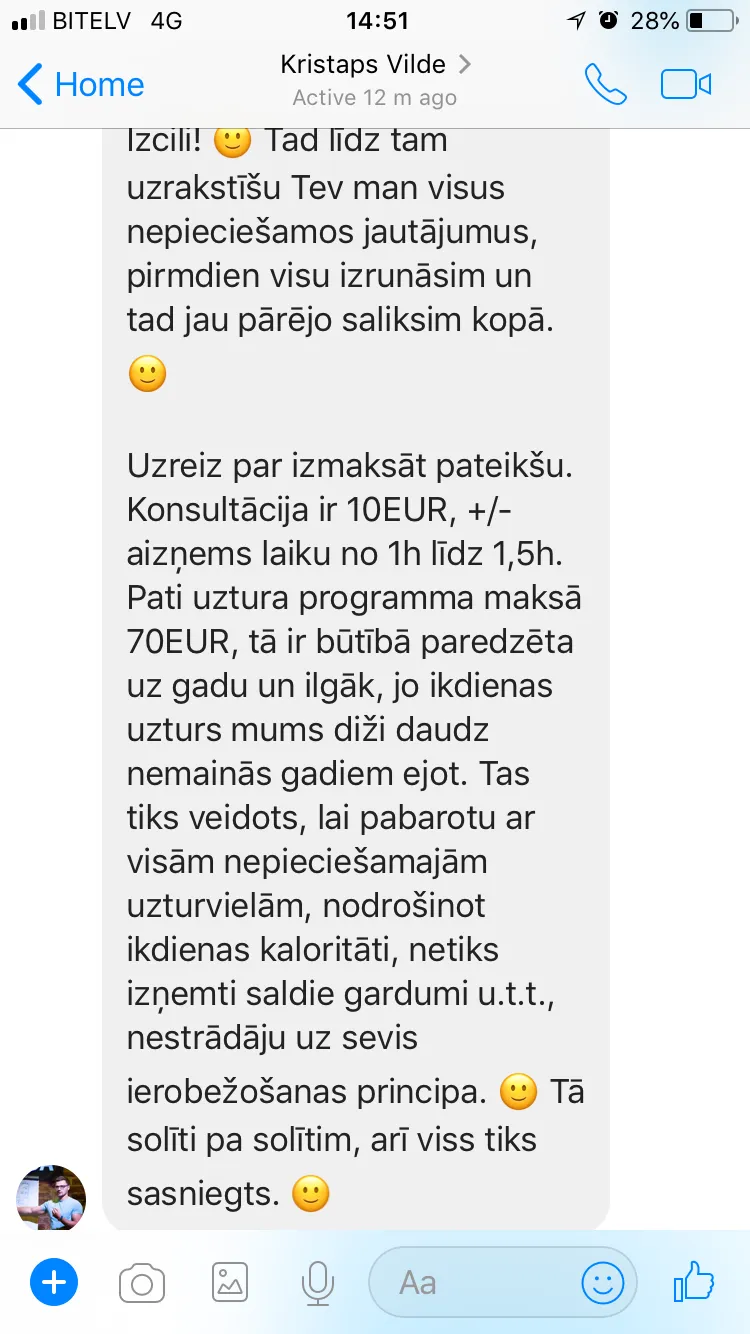The height and width of the screenshot is (1334, 750).
Task: Go back to Home
Action: click(81, 84)
